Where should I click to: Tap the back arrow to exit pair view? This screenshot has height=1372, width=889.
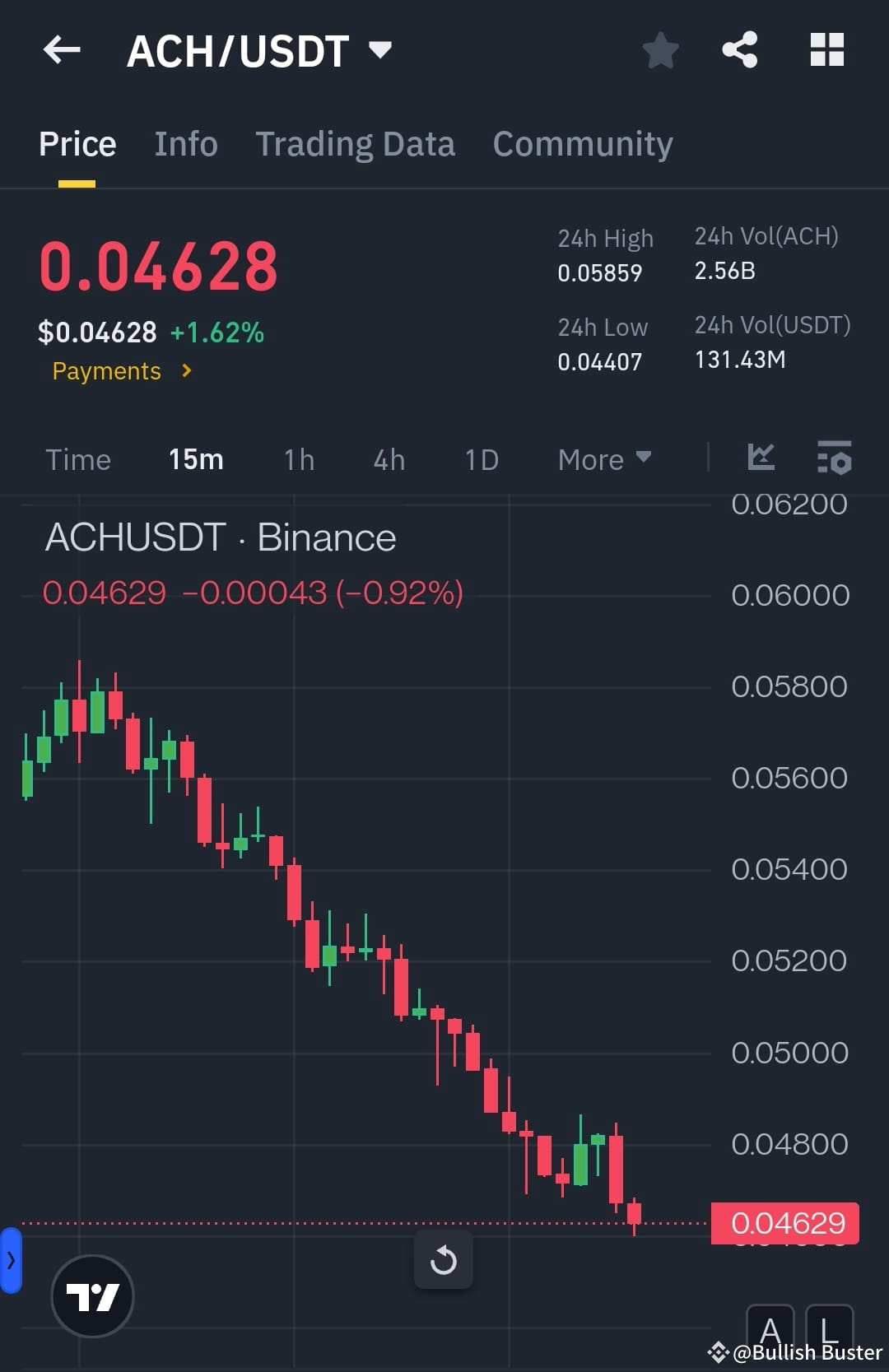point(62,49)
